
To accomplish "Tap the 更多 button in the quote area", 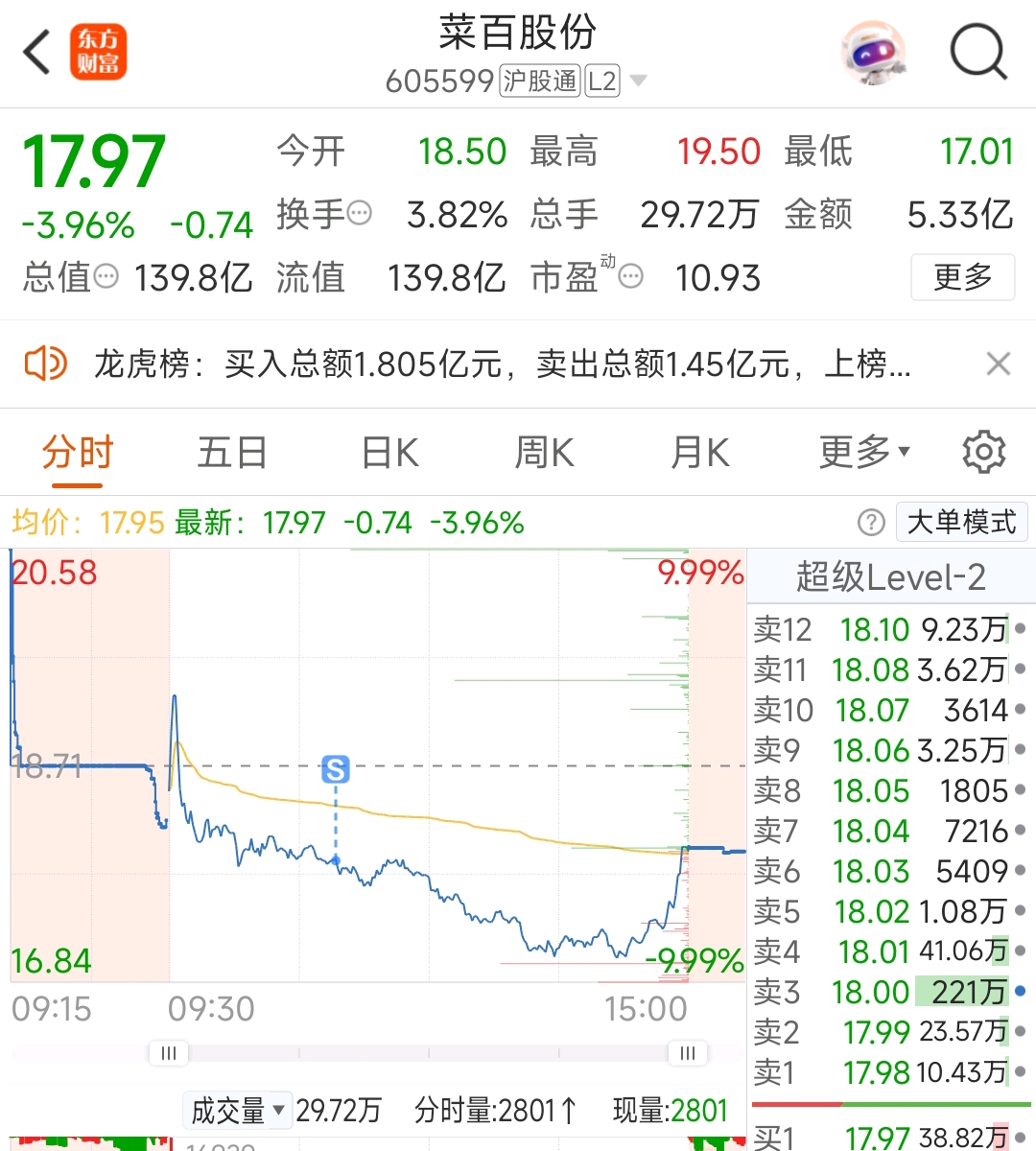I will click(963, 277).
